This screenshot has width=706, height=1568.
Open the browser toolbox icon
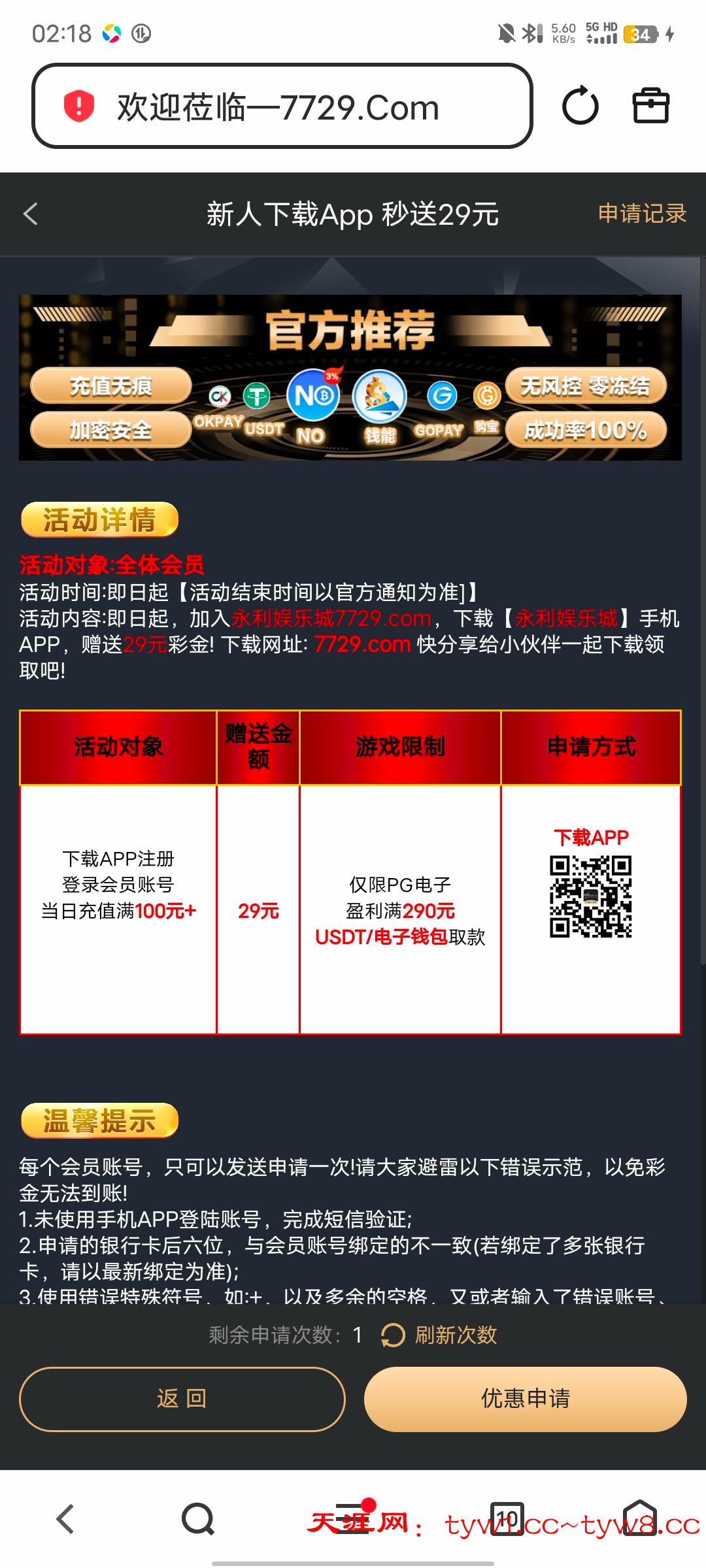651,106
